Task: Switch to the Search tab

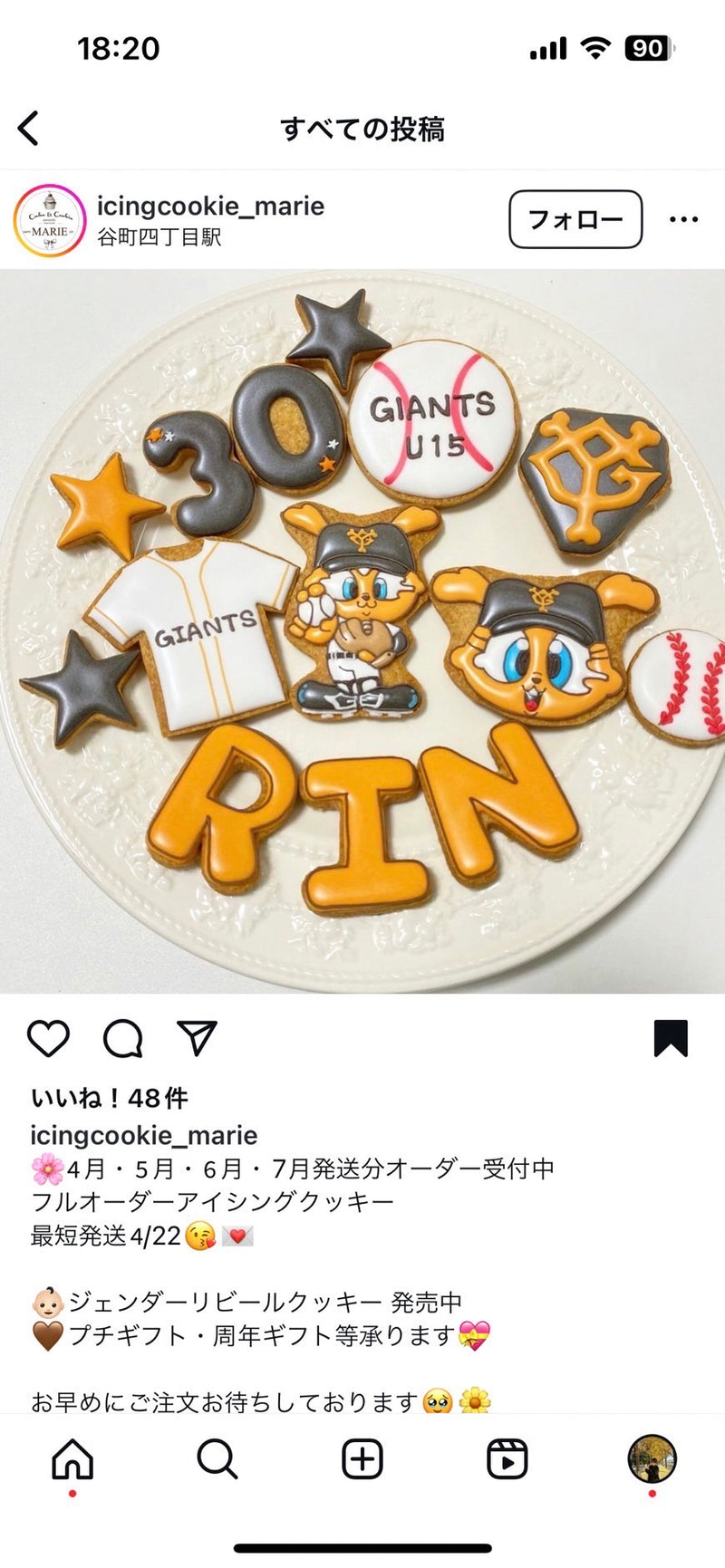Action: point(217,1459)
